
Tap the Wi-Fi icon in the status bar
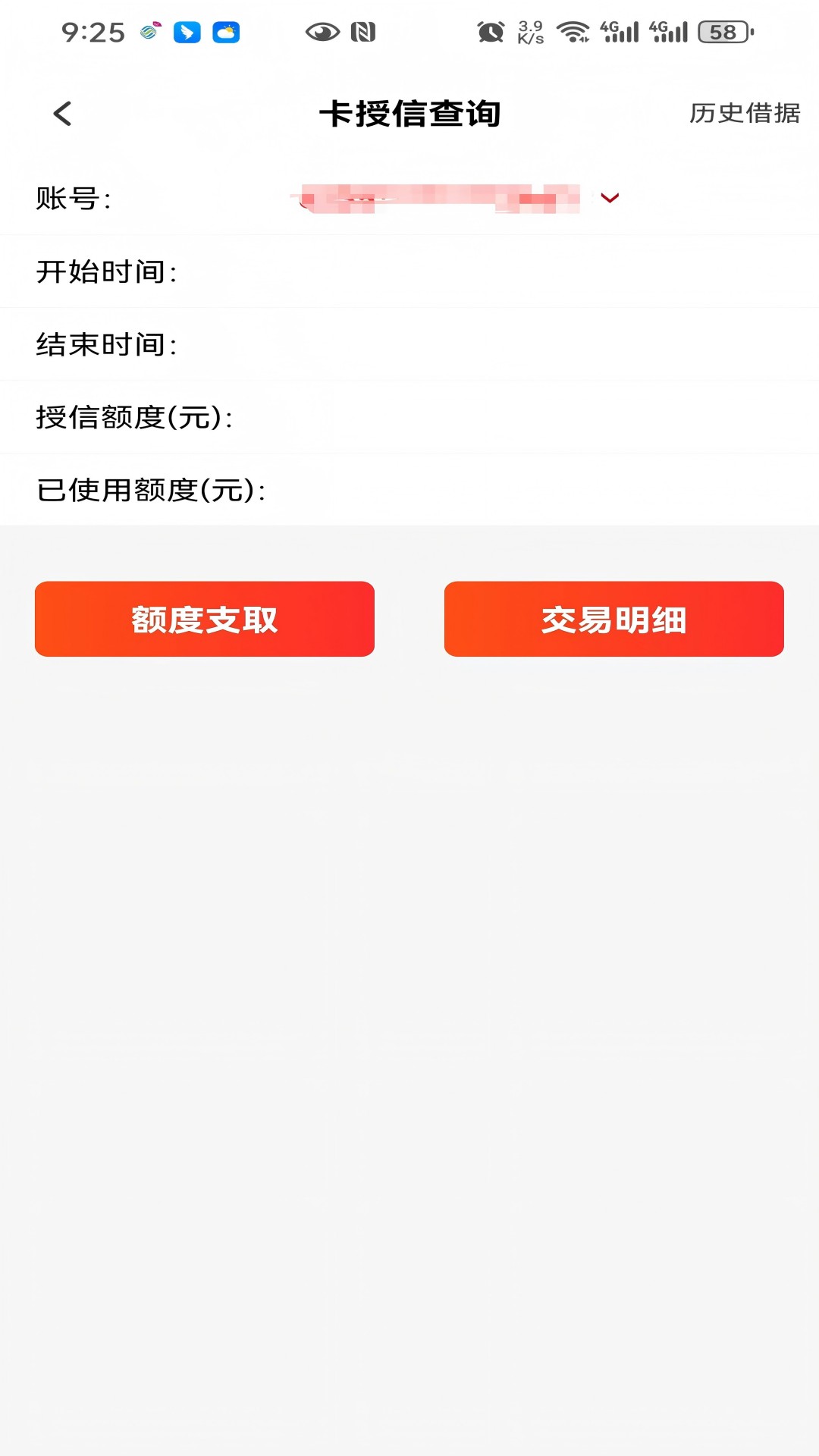coord(574,33)
